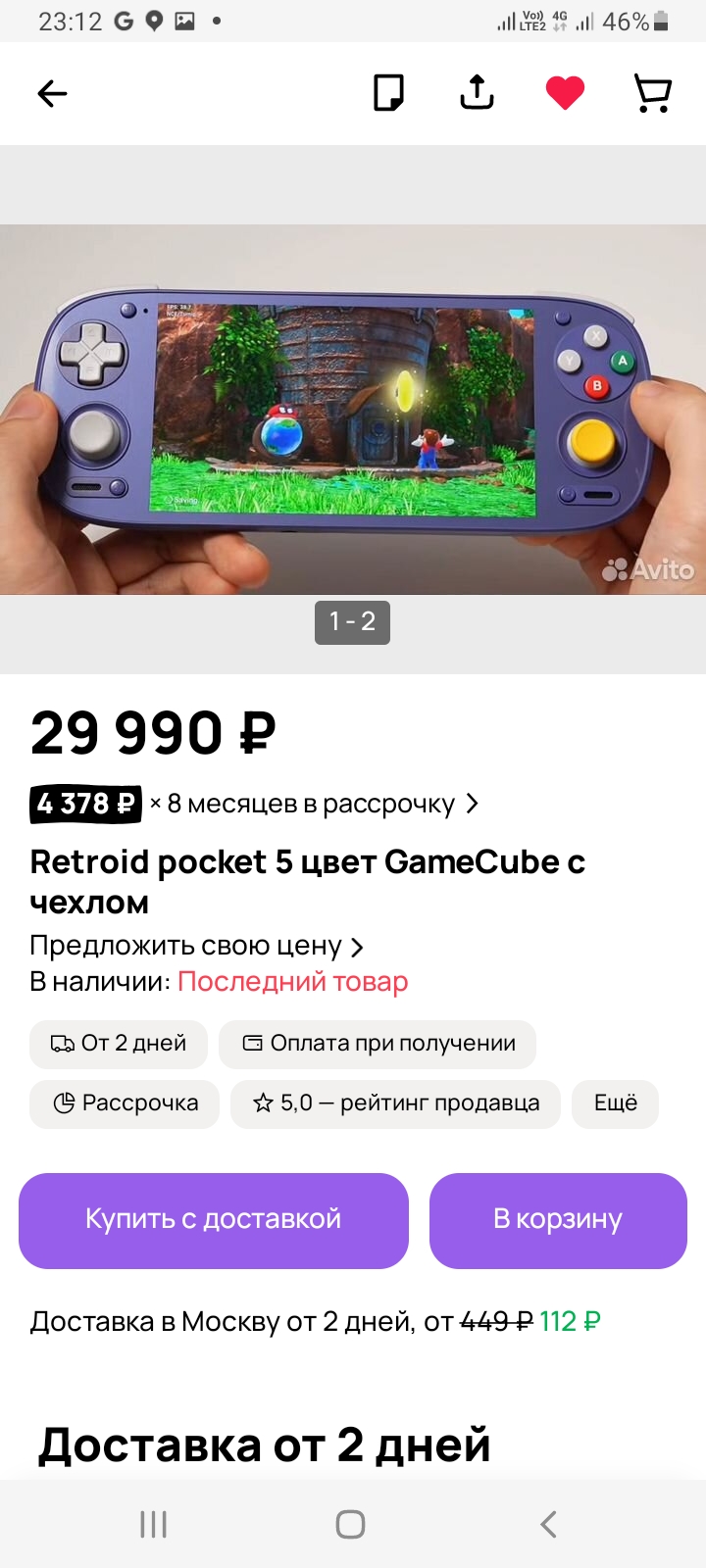Tap Купить с доставкой
Viewport: 706px width, 1568px height.
pyautogui.click(x=214, y=1220)
